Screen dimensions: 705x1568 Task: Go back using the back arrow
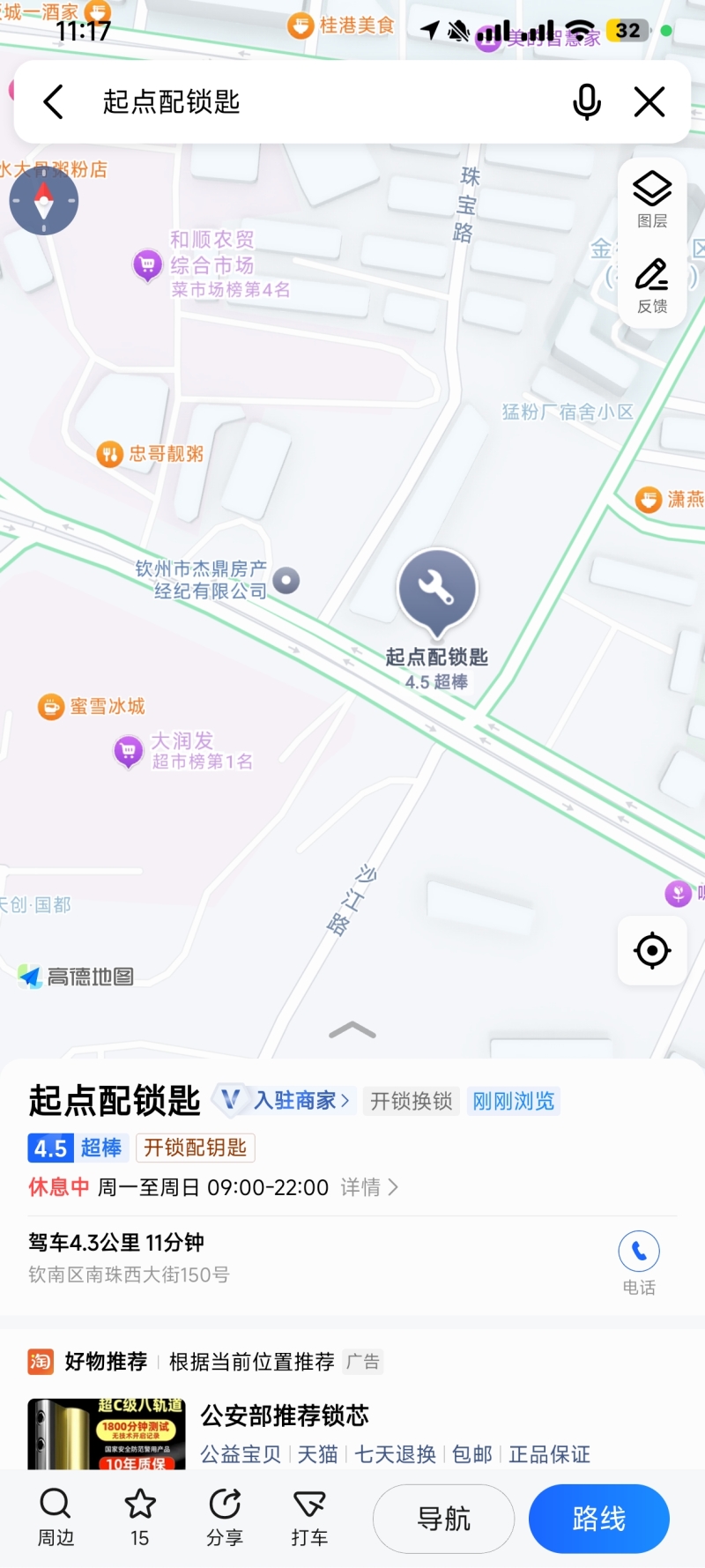54,102
